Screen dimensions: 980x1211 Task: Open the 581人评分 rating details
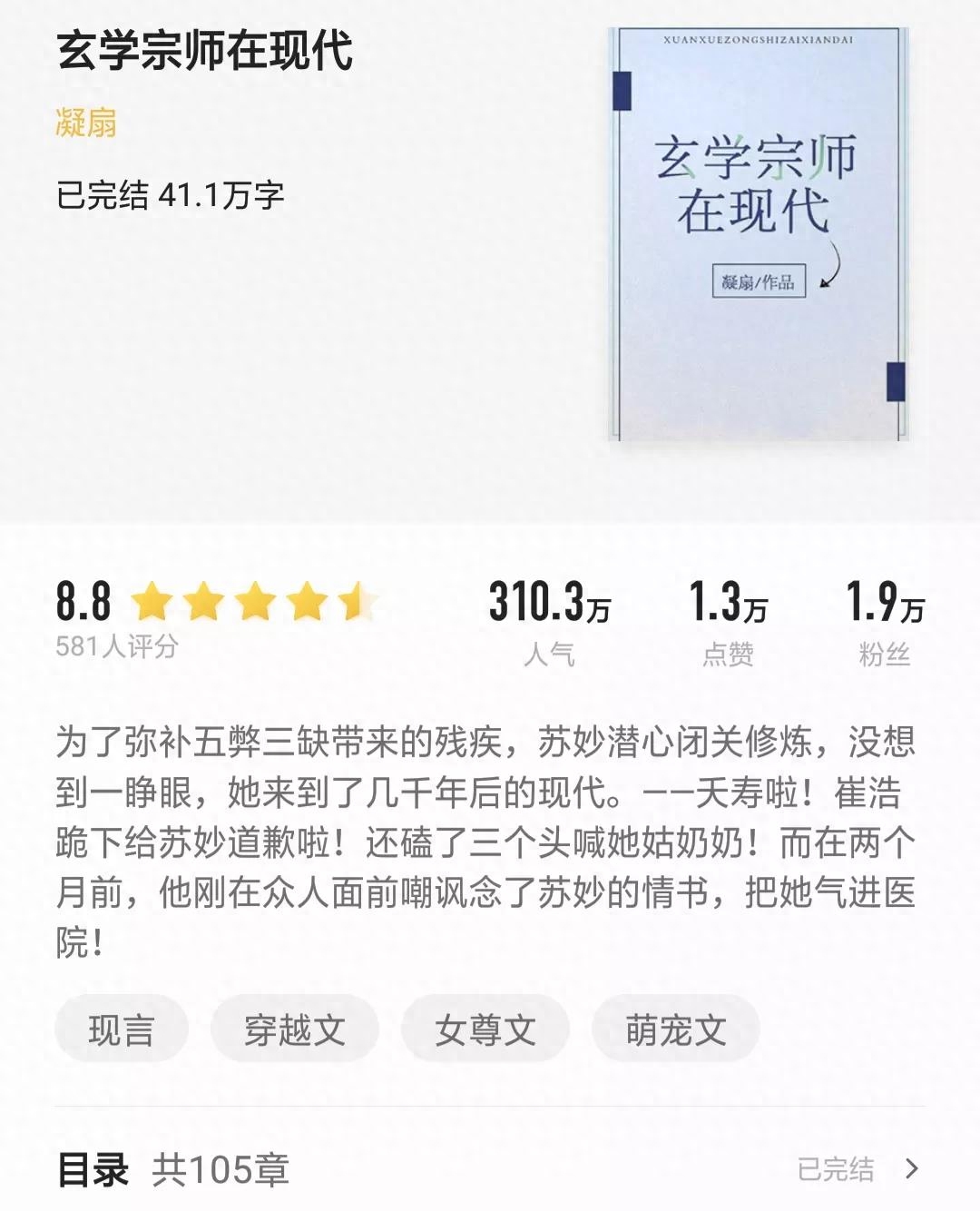click(117, 646)
